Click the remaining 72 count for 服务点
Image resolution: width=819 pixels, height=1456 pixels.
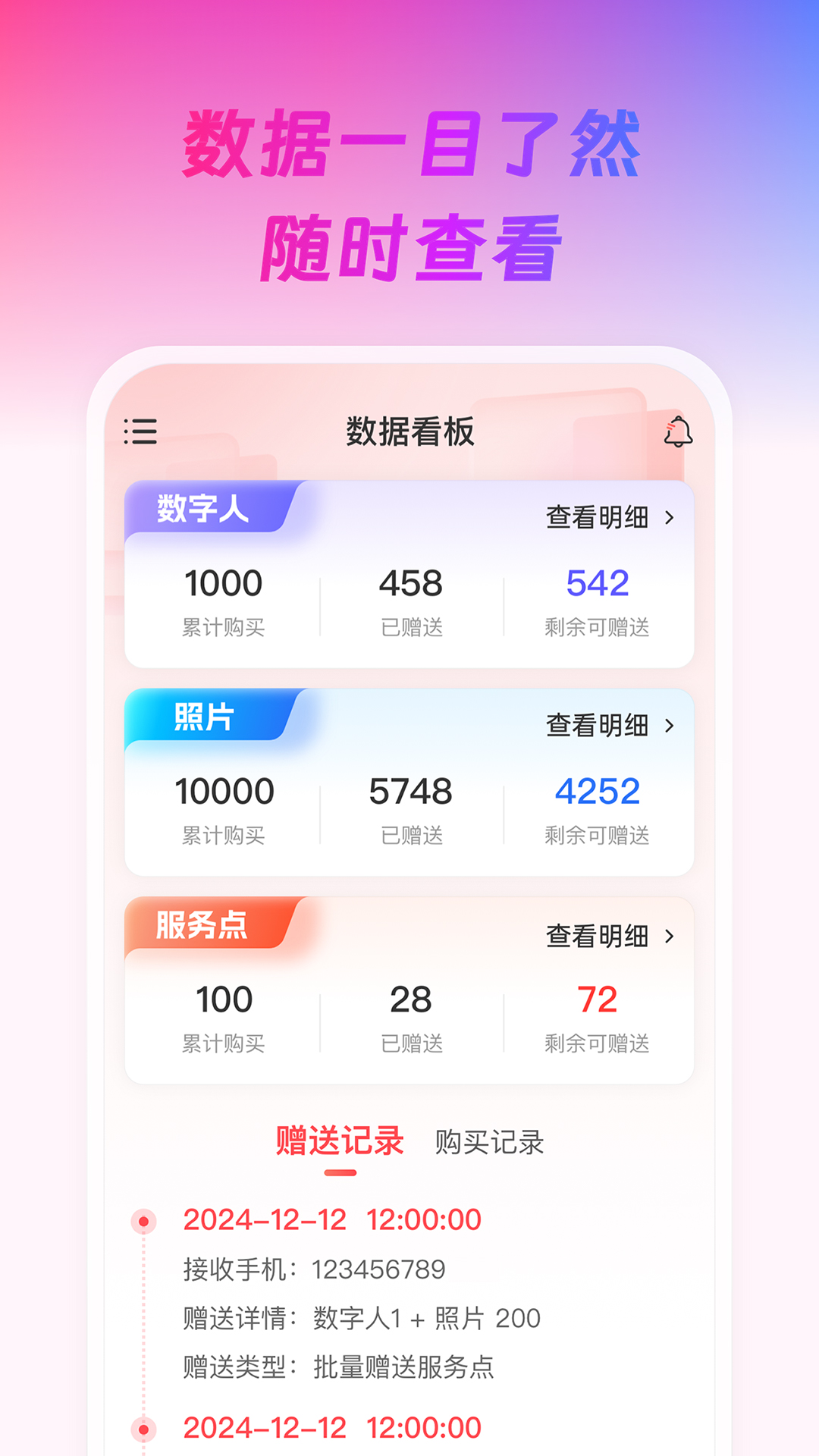click(x=596, y=999)
